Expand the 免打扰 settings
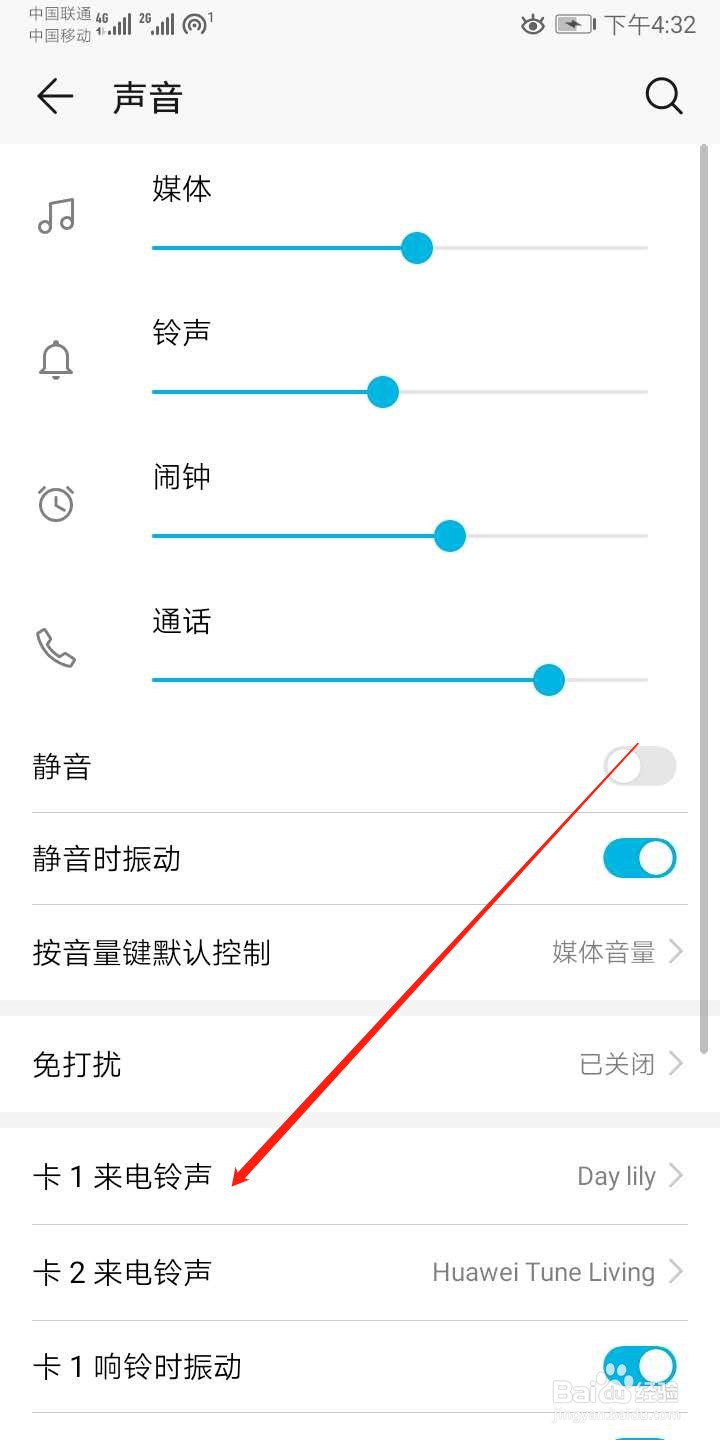The height and width of the screenshot is (1440, 720). click(360, 1064)
